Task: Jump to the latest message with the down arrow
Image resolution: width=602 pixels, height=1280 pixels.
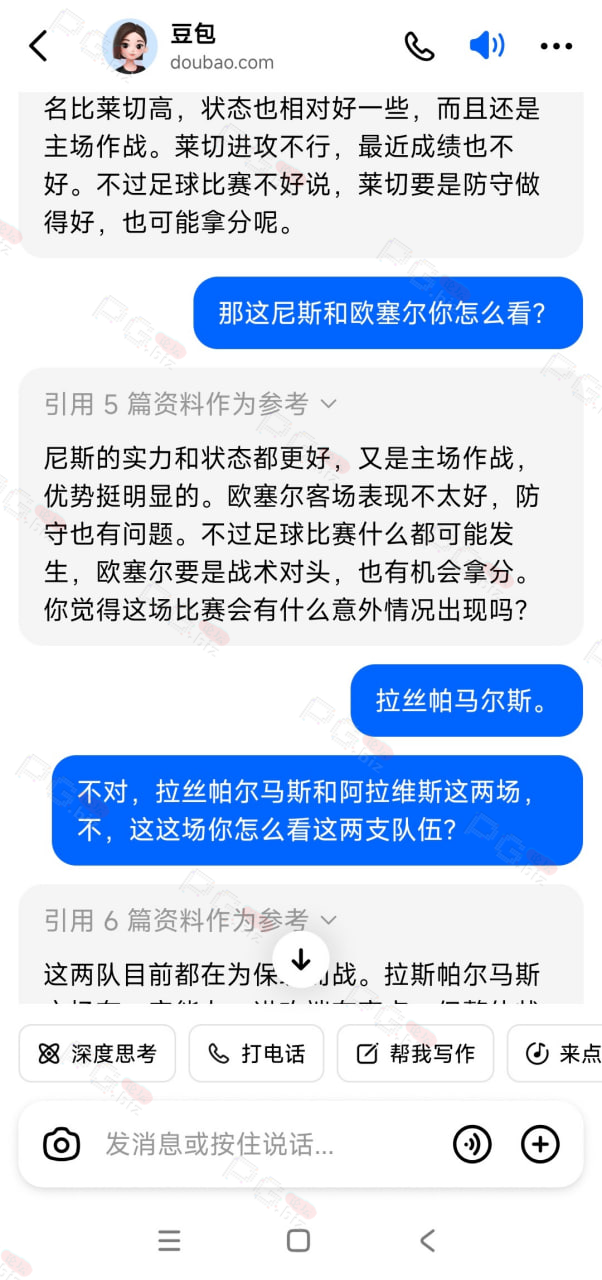Action: tap(301, 960)
